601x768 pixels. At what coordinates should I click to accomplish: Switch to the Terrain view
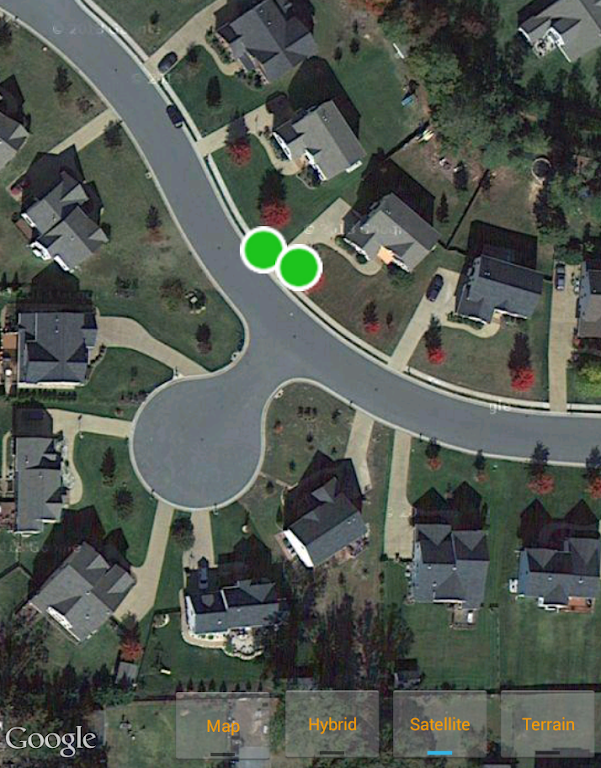(x=548, y=724)
